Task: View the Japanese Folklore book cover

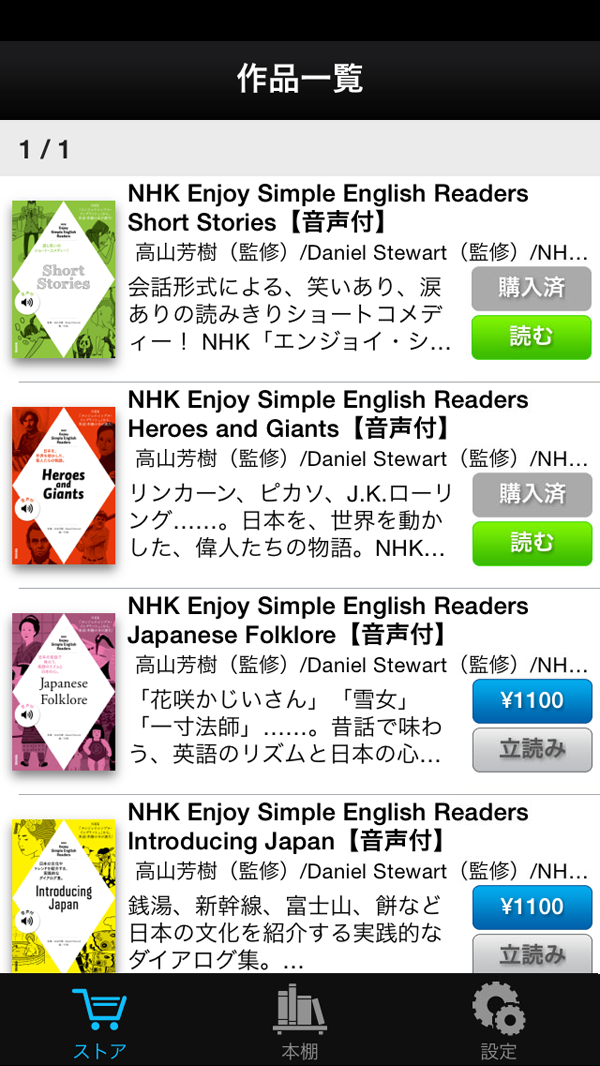Action: tap(64, 691)
